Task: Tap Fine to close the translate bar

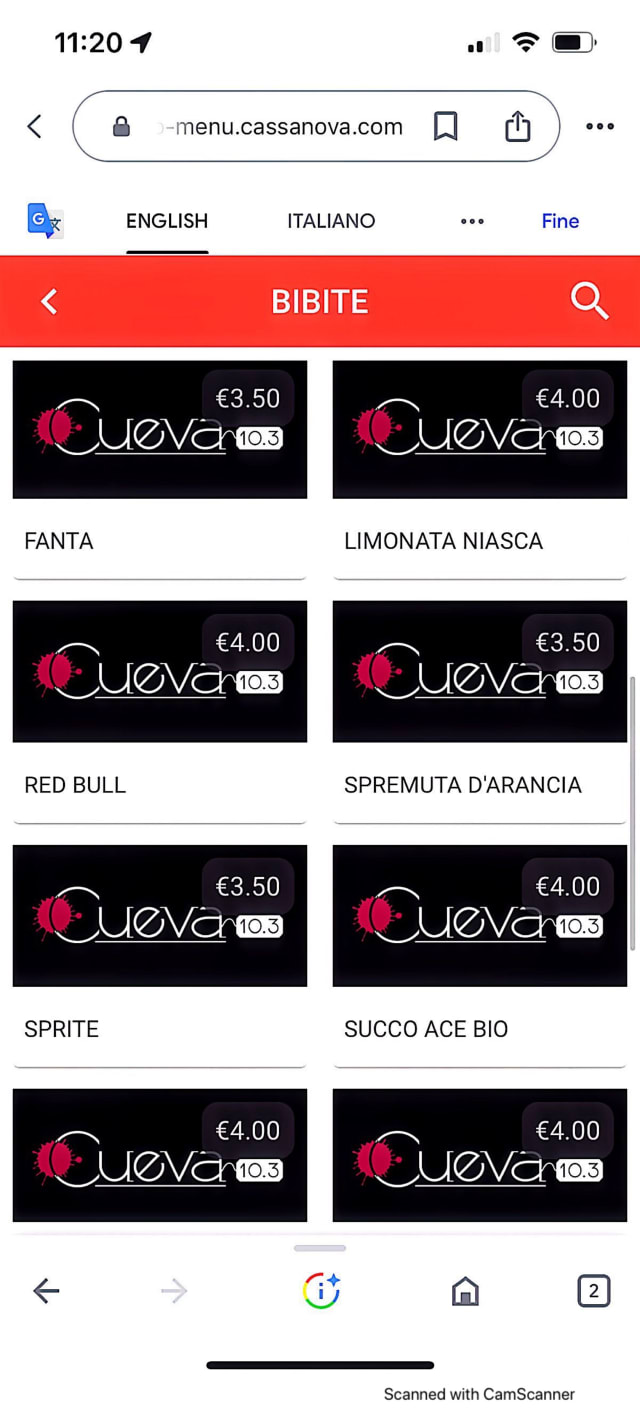Action: point(560,221)
